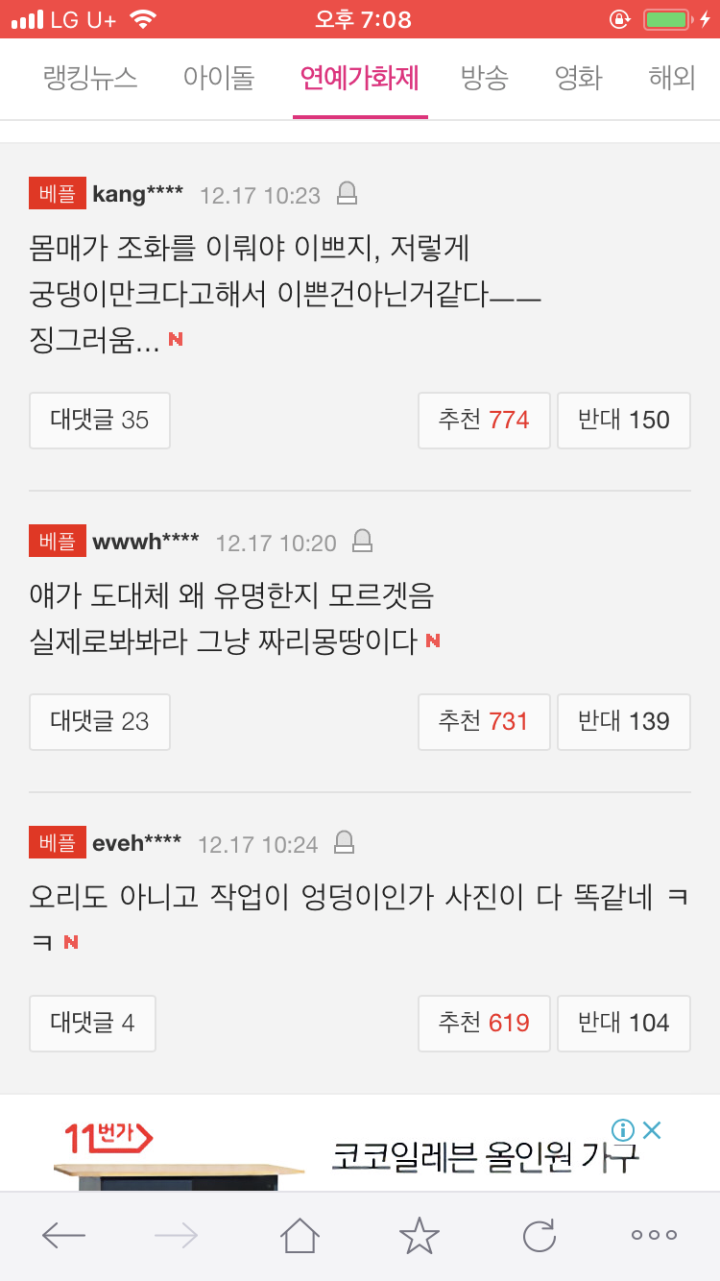Reload the page with refresh icon
720x1281 pixels.
(539, 1236)
